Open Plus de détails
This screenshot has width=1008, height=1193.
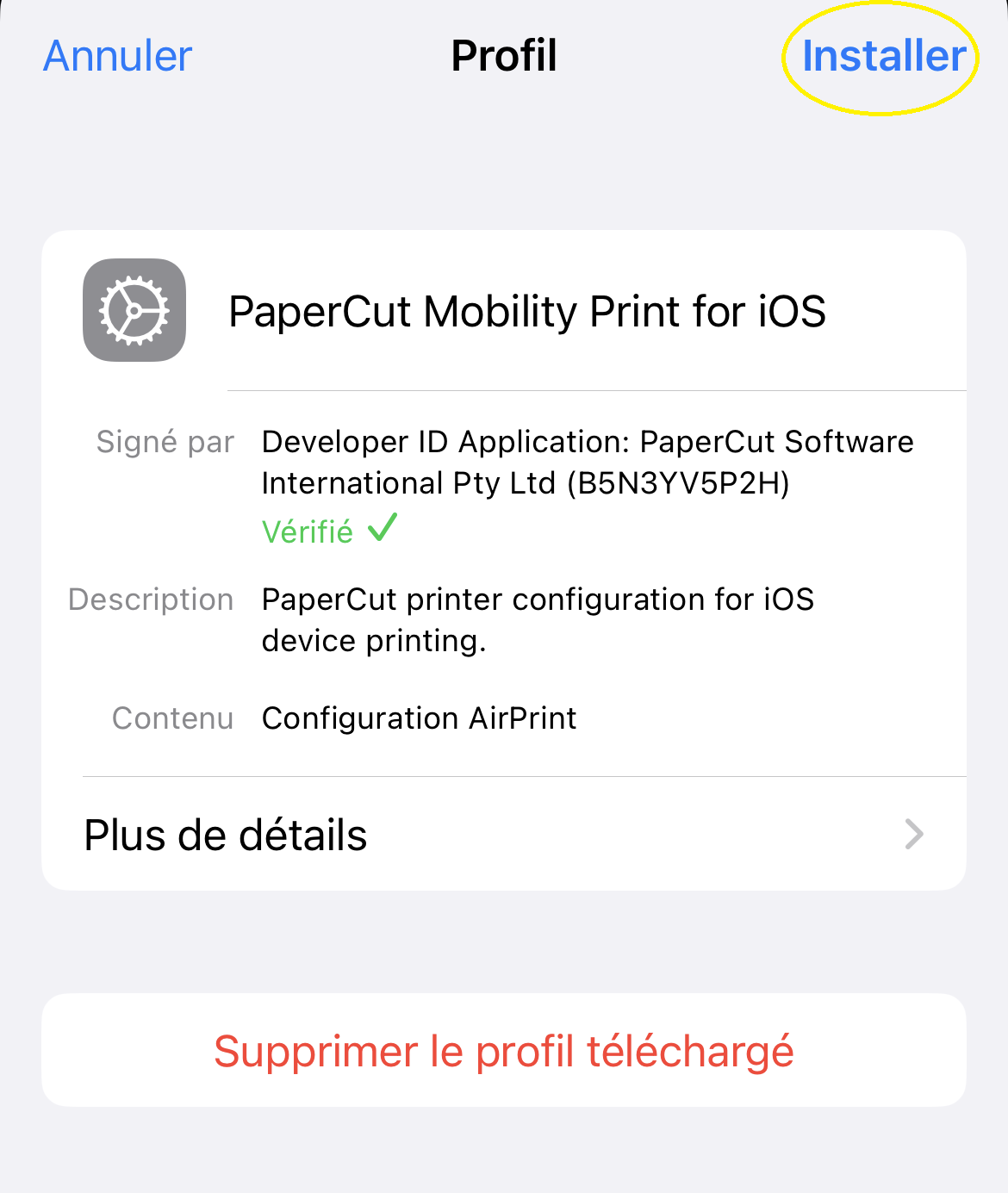503,835
